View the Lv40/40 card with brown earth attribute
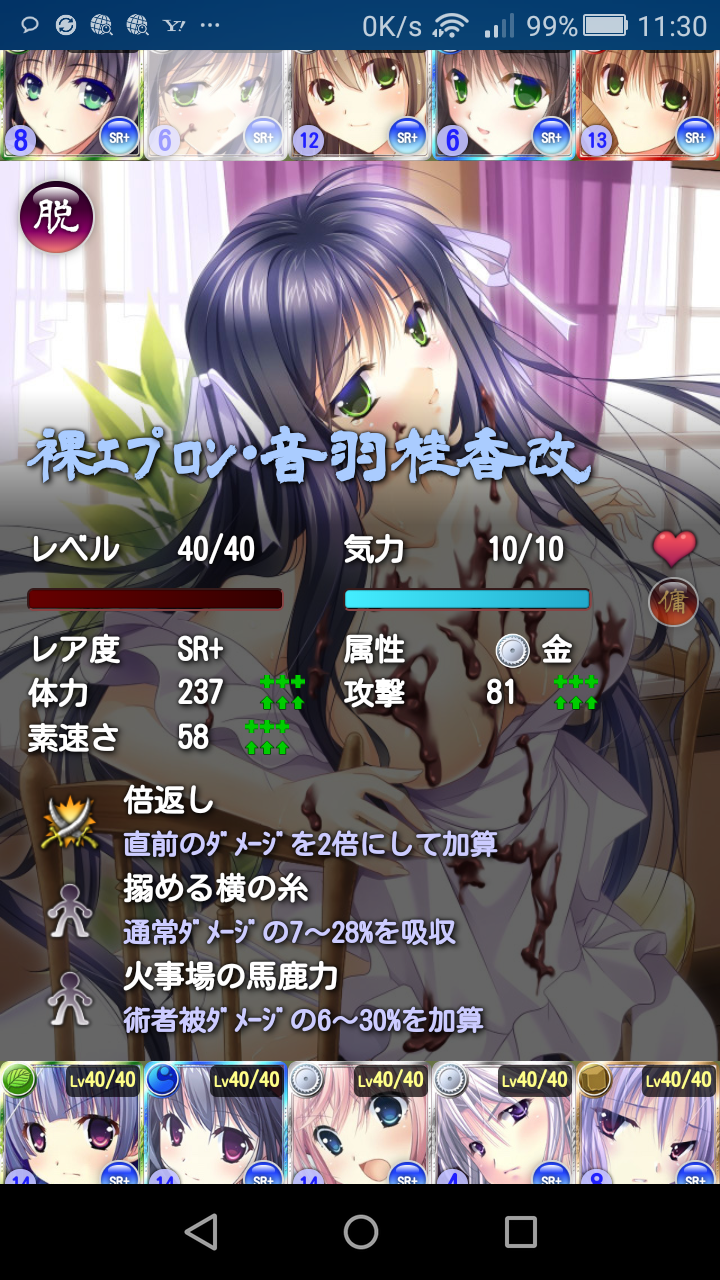 click(647, 1122)
